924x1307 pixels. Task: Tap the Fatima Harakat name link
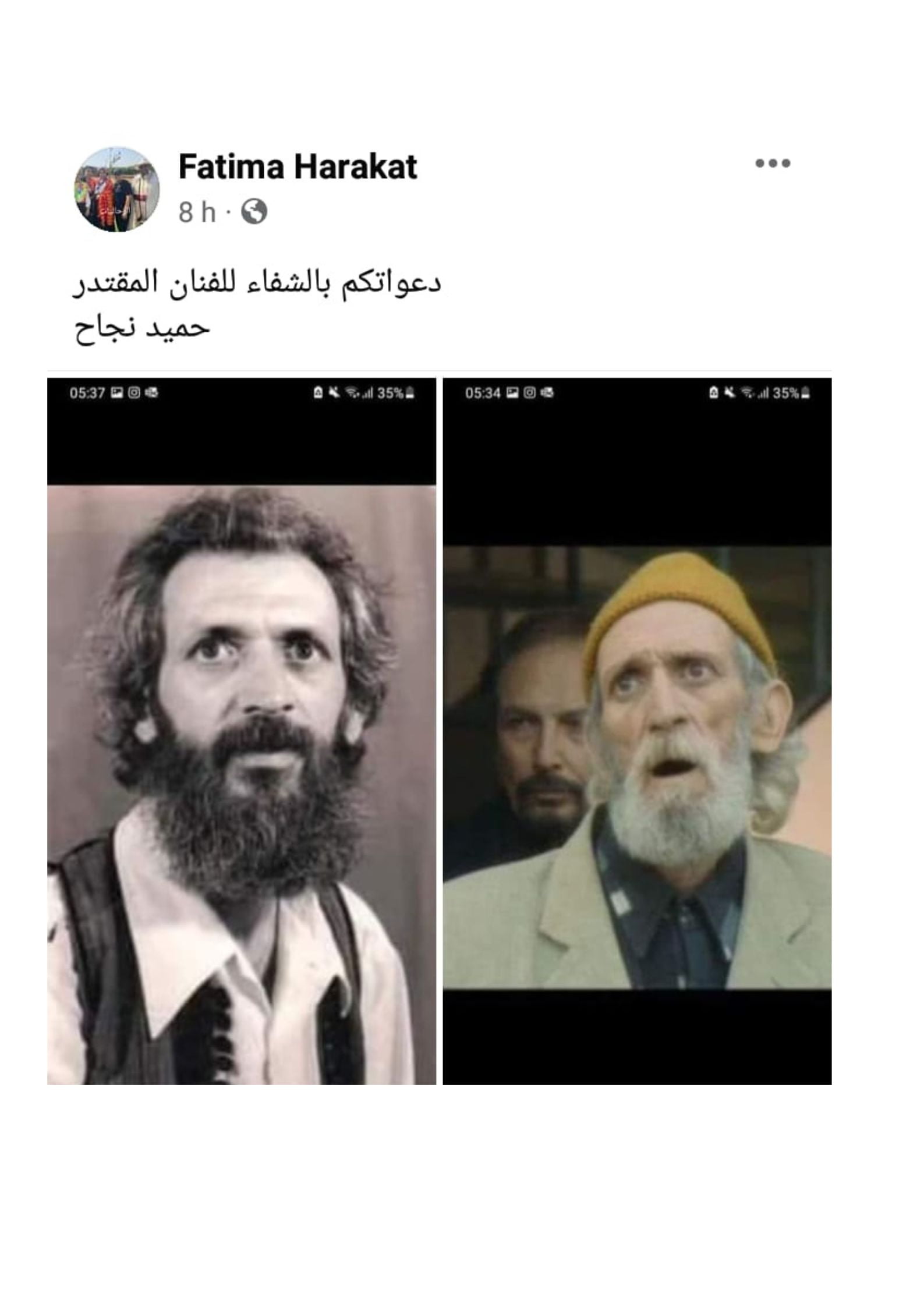297,167
